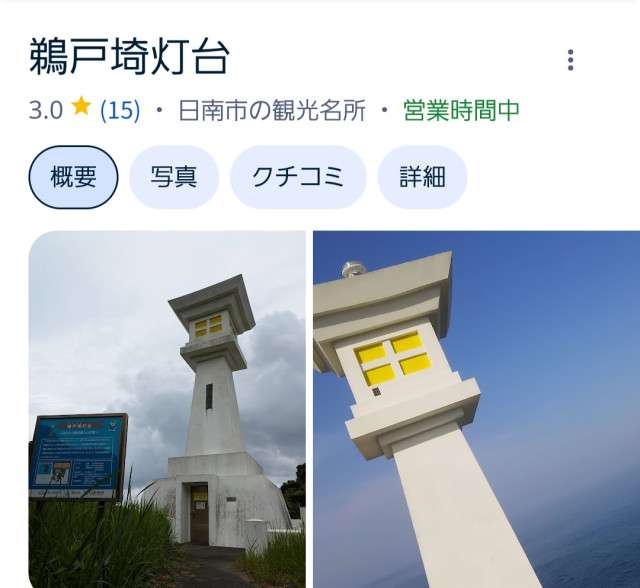Open close-up lighthouse photo against blue sky
The width and height of the screenshot is (640, 588).
(476, 408)
